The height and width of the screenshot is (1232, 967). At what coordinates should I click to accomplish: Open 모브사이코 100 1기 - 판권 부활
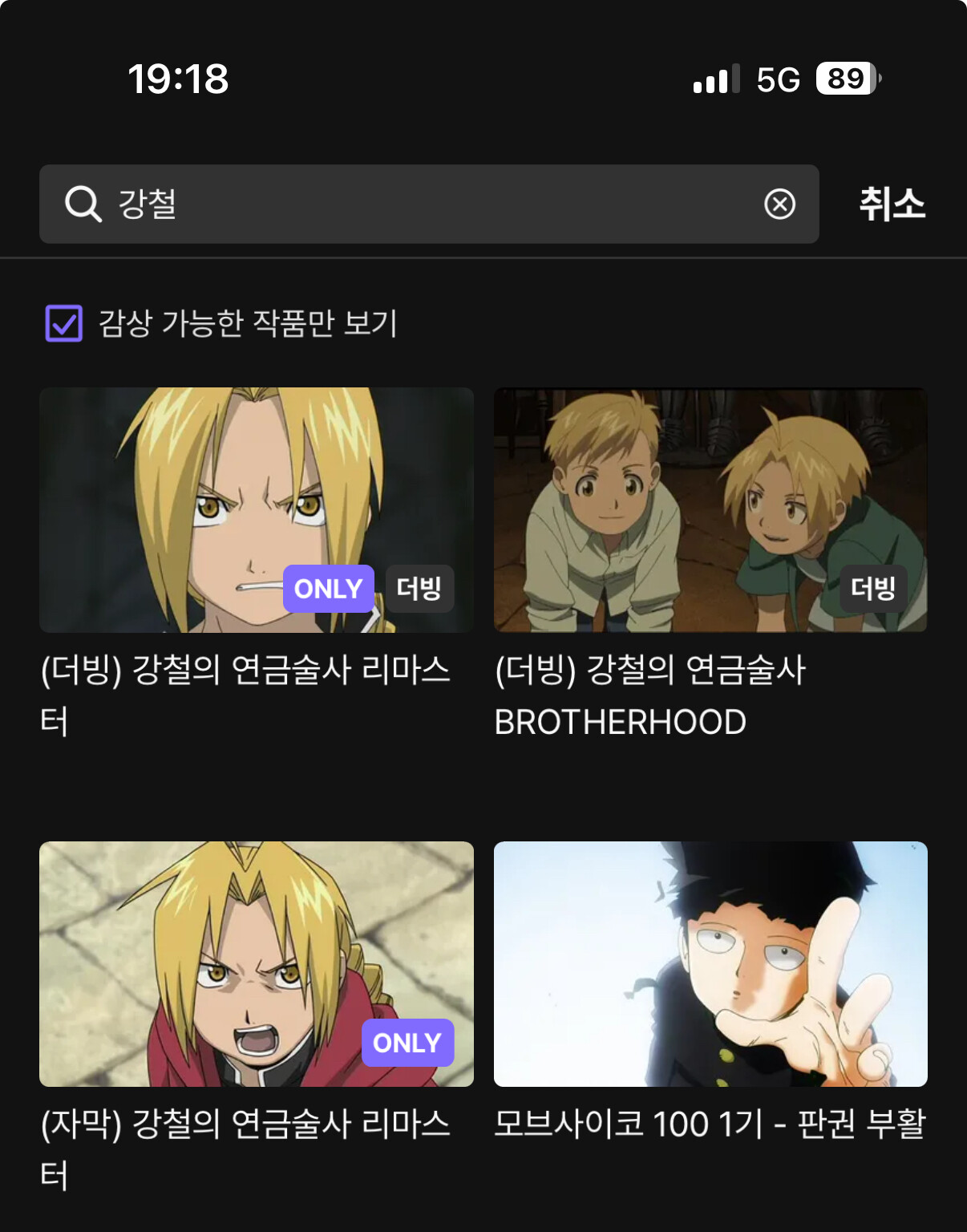(x=710, y=964)
